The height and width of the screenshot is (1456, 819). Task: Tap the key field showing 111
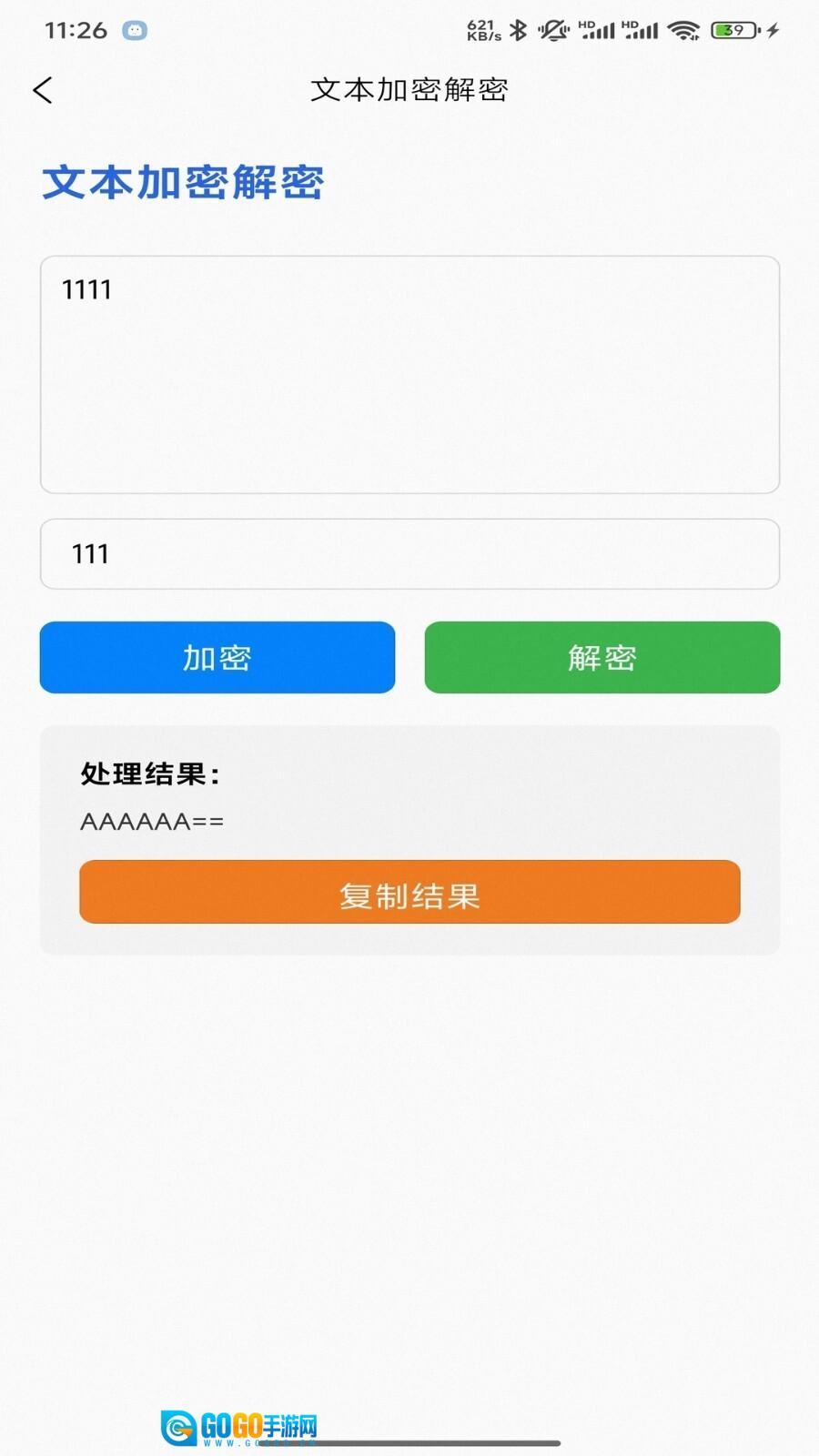[409, 554]
